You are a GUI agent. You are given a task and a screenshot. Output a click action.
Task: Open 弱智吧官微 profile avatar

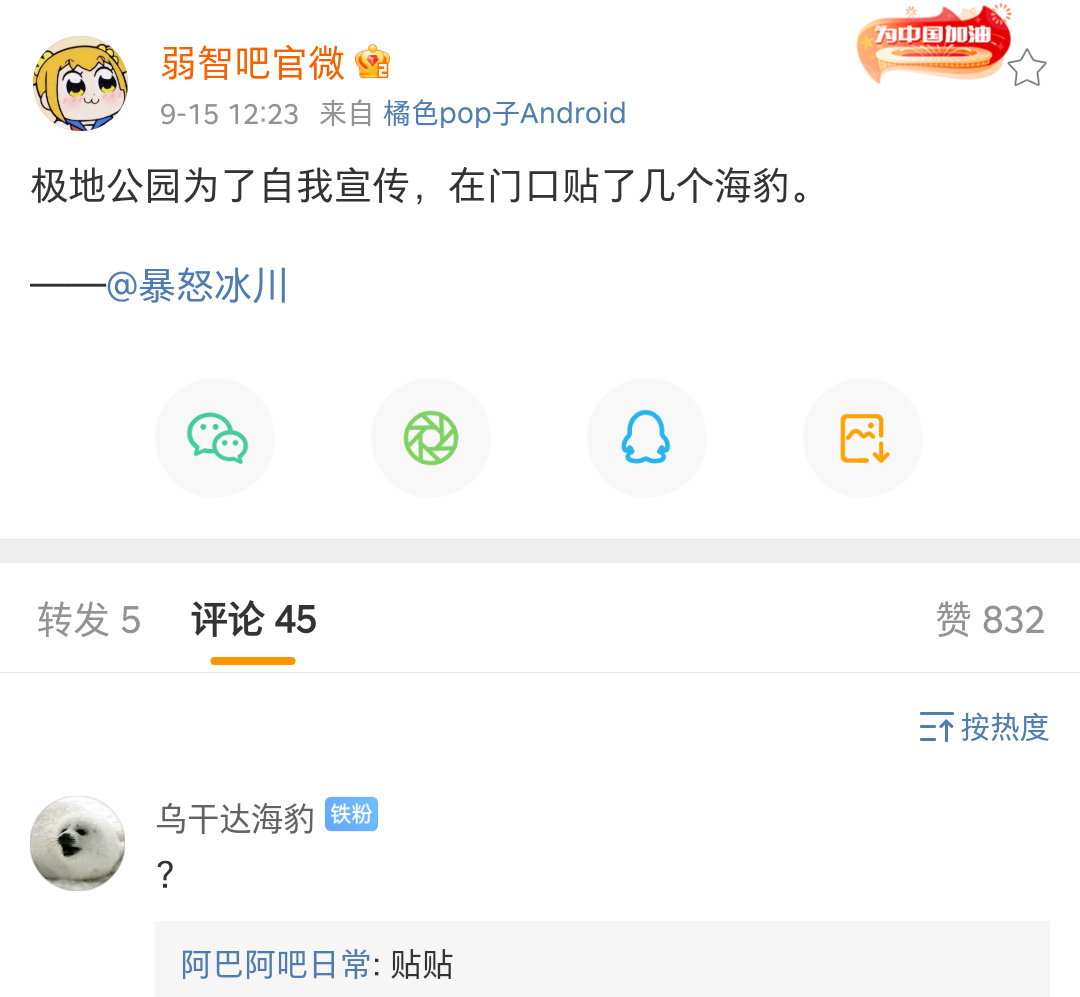tap(81, 83)
